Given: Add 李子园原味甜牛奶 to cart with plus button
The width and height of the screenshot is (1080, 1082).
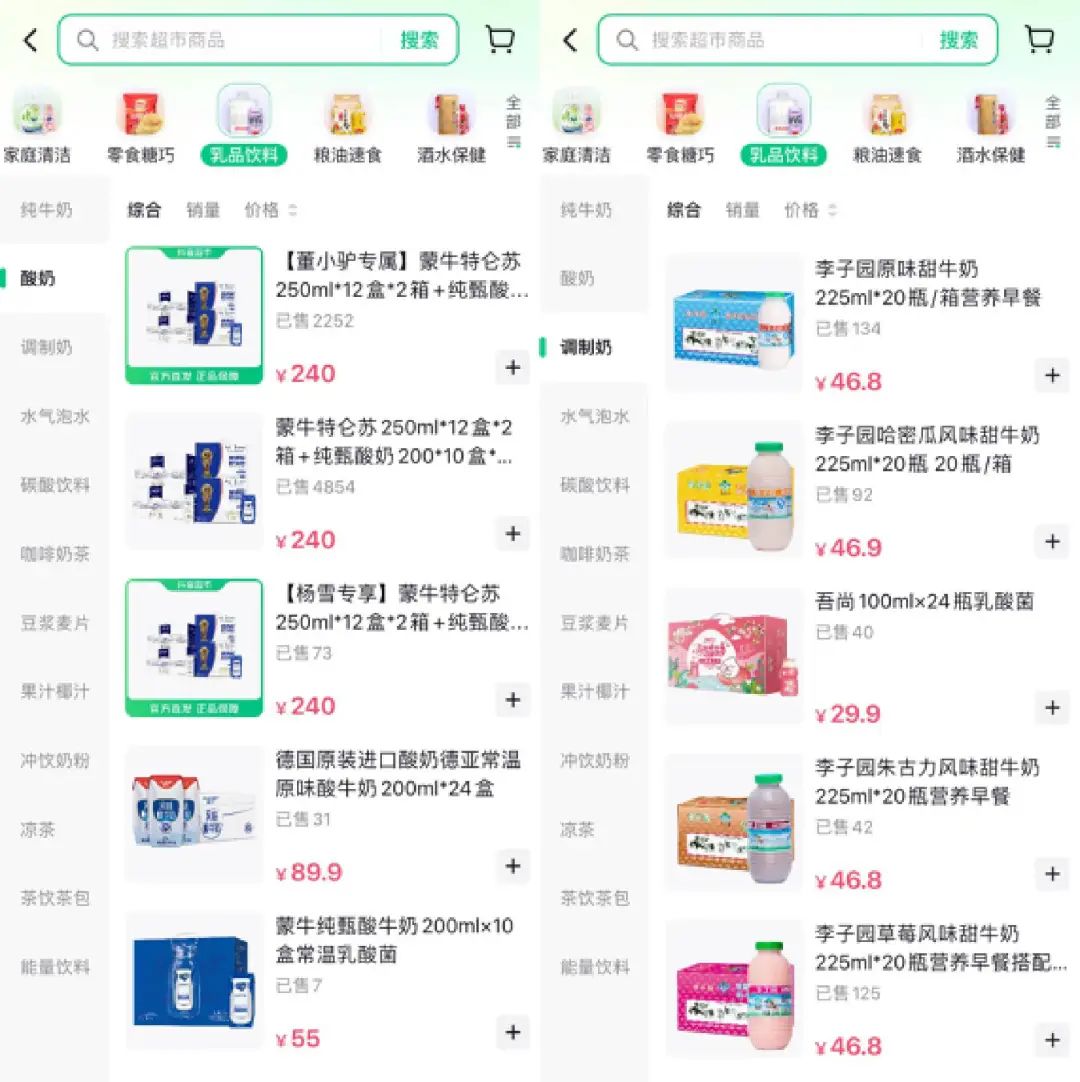Looking at the screenshot, I should coord(1052,375).
